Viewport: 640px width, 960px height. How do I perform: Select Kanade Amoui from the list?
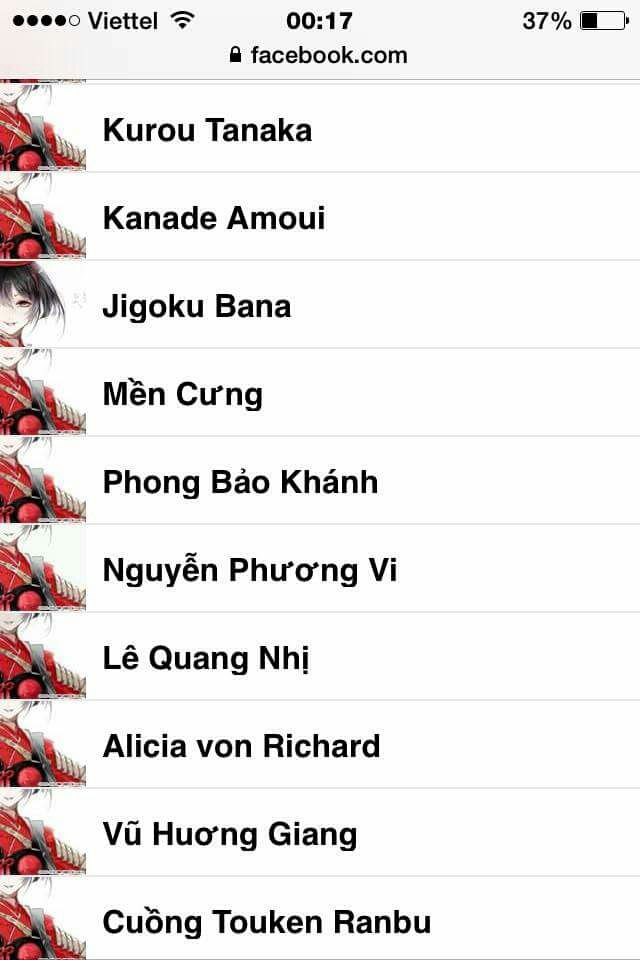click(x=214, y=219)
